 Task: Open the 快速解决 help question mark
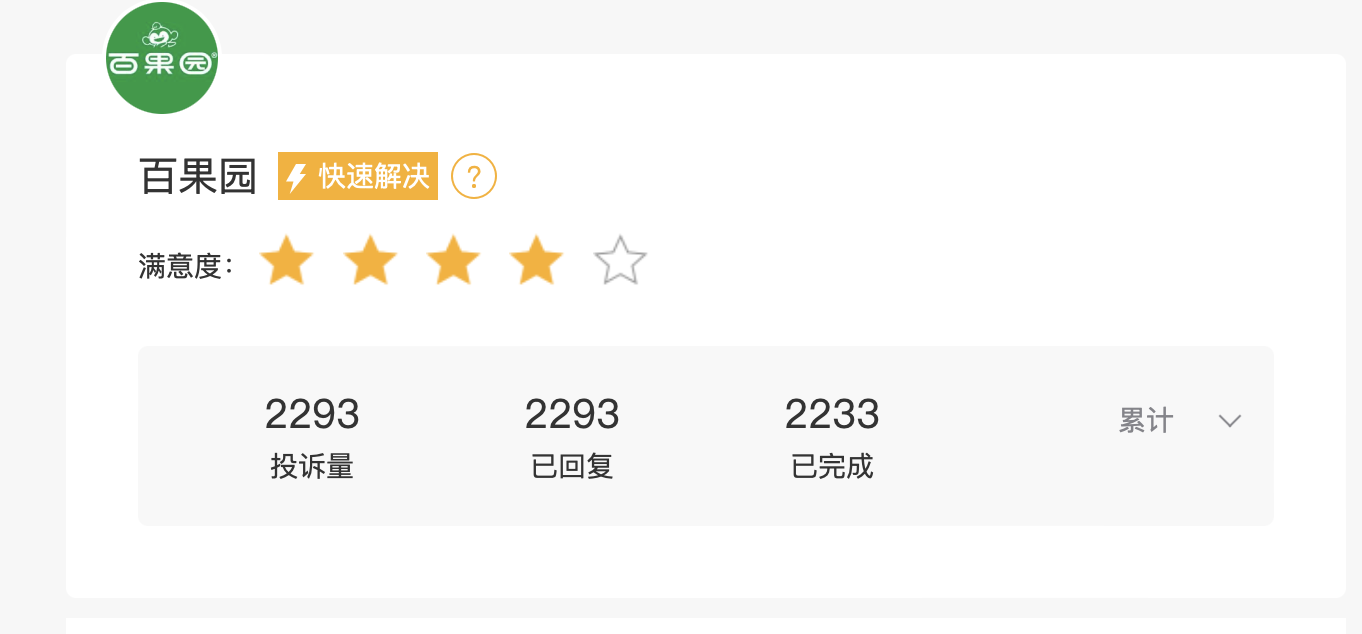pos(474,178)
